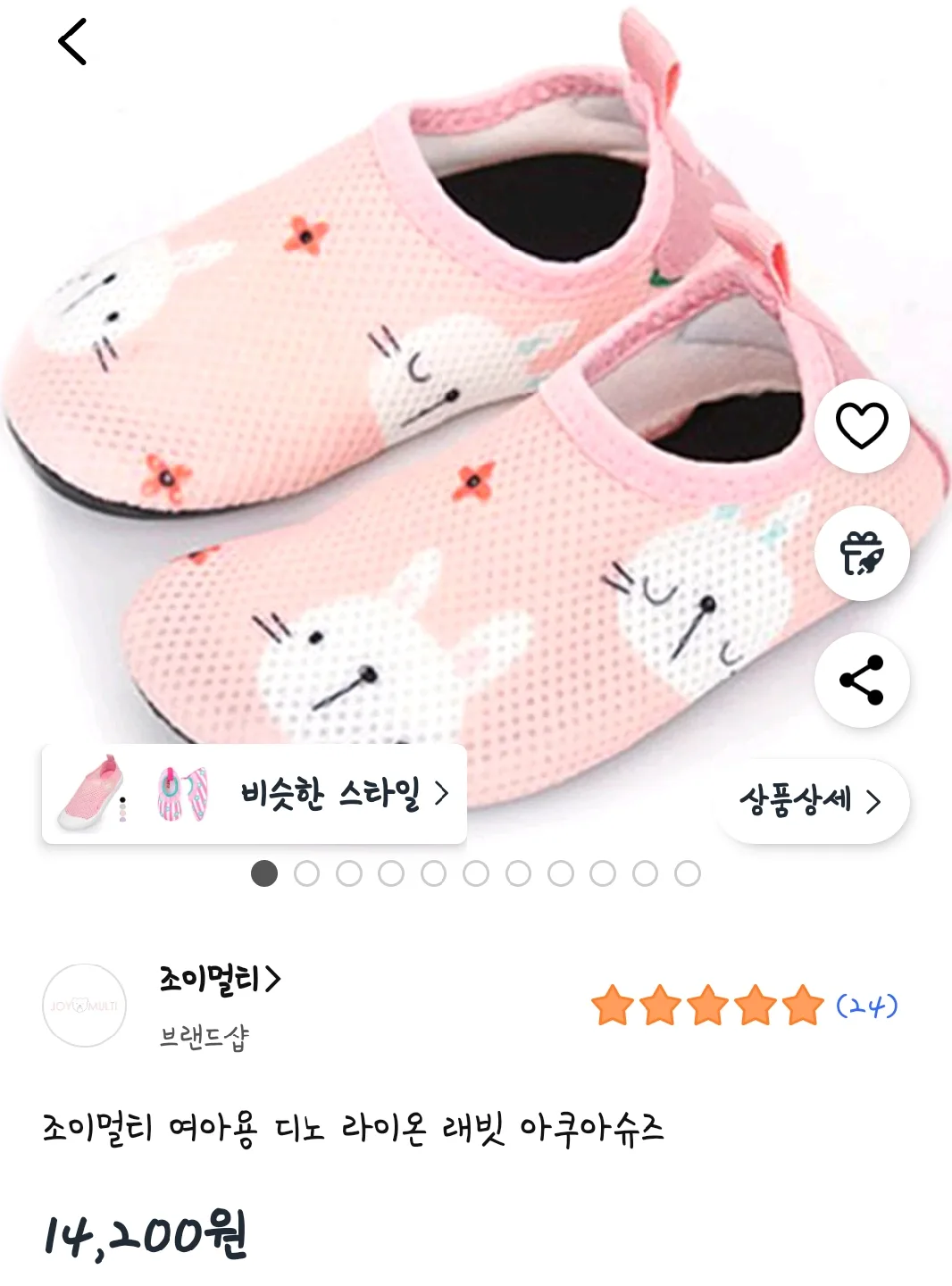This screenshot has width=952, height=1286.
Task: Add this product to wishlist with heart
Action: point(862,425)
